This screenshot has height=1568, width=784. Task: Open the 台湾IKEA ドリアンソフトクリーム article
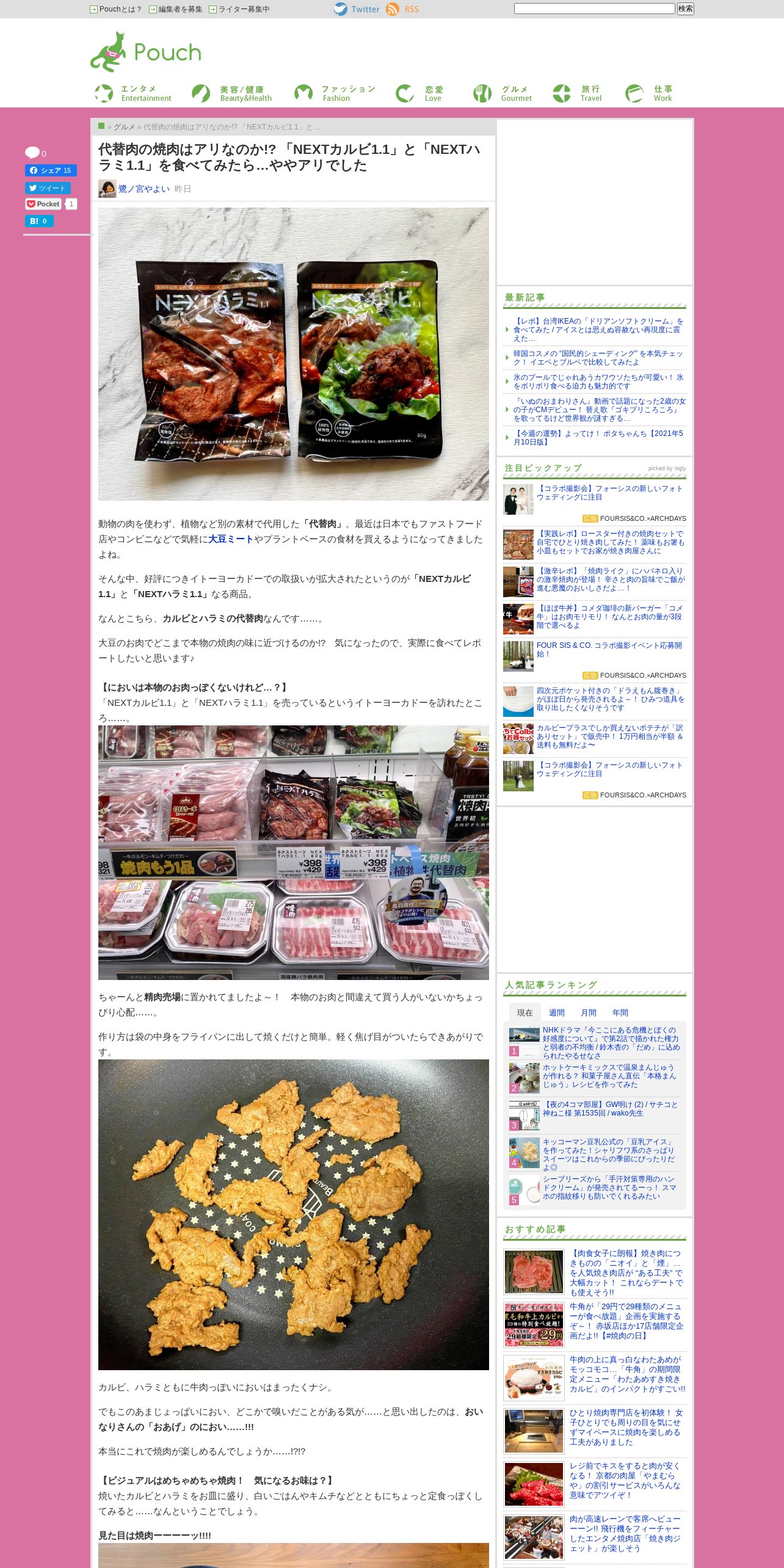[598, 330]
